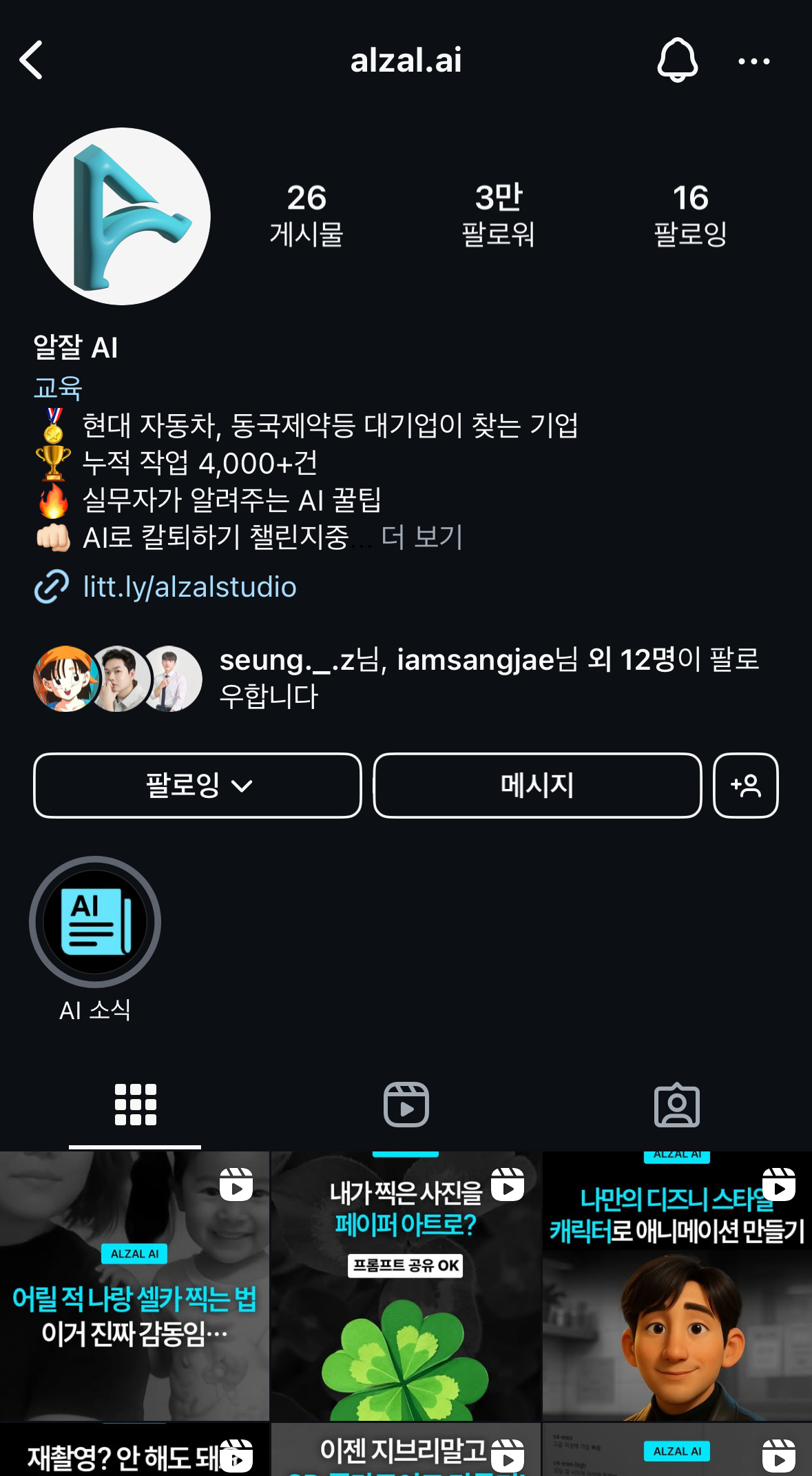The height and width of the screenshot is (1476, 812).
Task: Go back from the alzal.ai profile
Action: point(32,61)
